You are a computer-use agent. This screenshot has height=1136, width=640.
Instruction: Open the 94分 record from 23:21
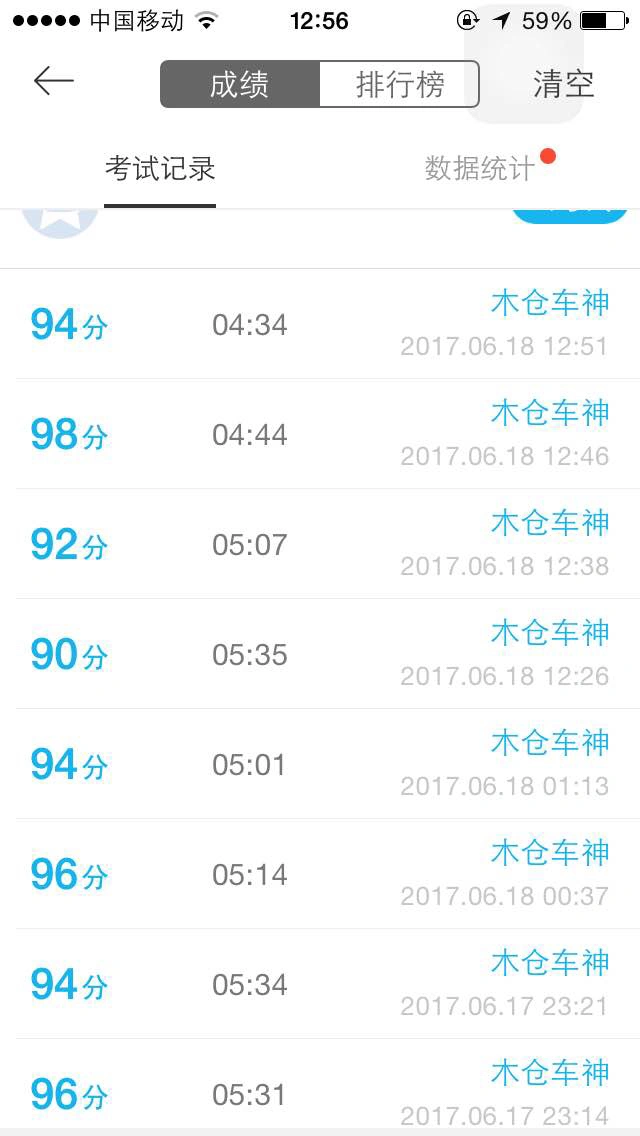coord(320,985)
